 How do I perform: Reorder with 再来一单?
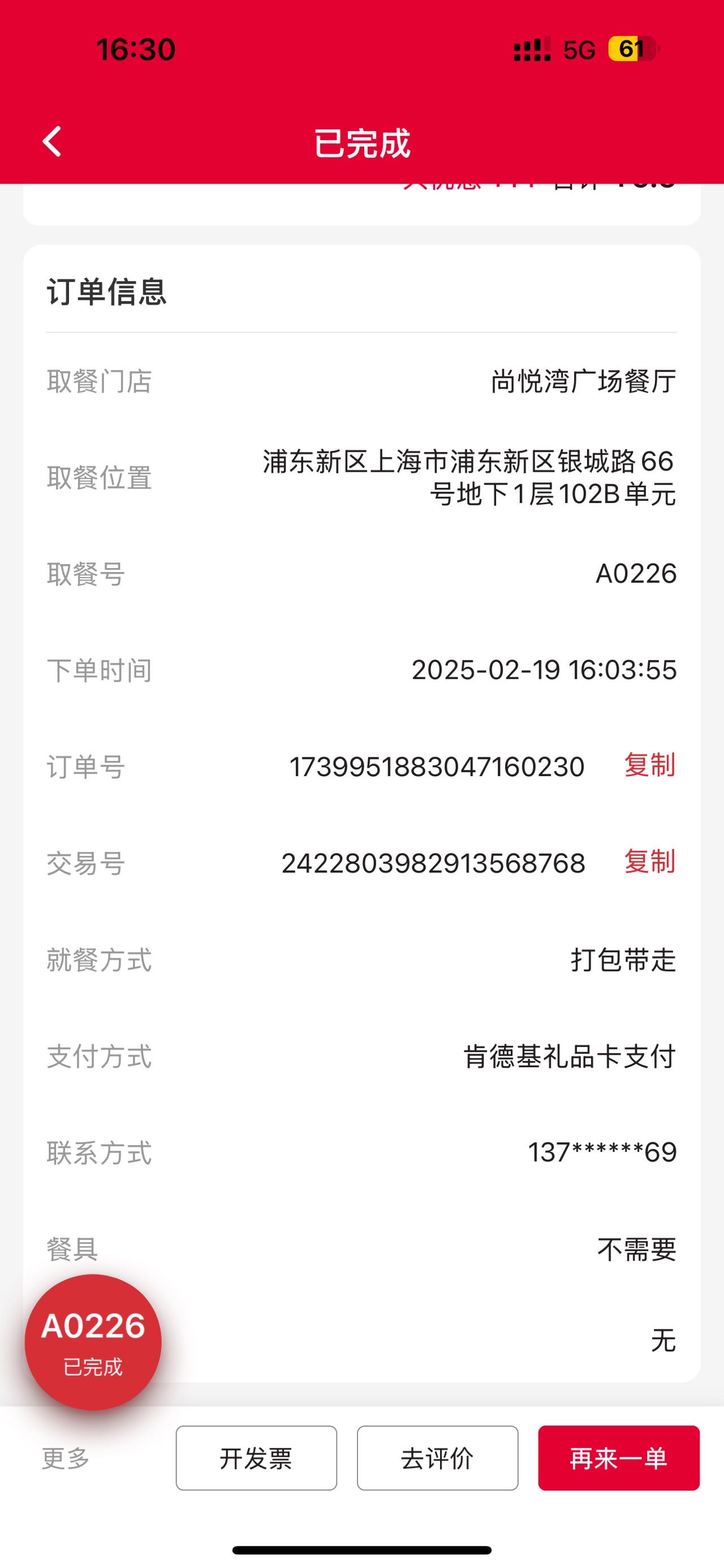(619, 1458)
